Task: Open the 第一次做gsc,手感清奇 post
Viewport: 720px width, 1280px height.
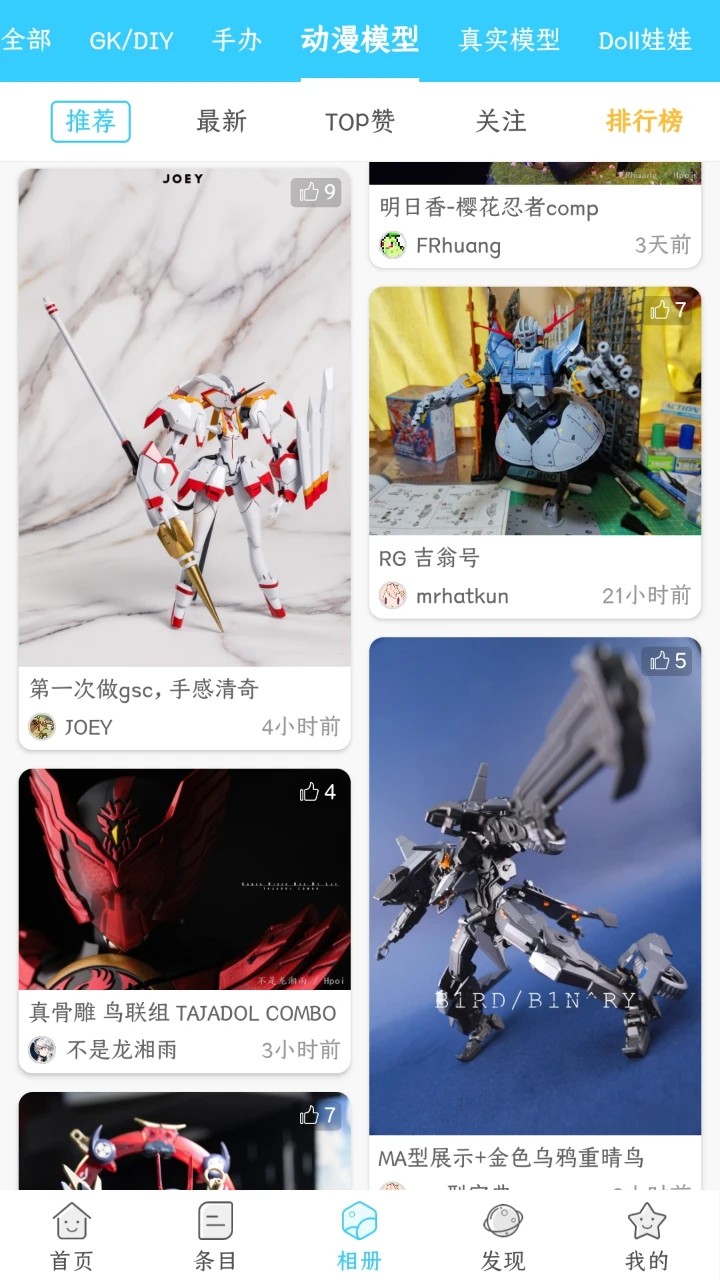Action: pos(184,420)
